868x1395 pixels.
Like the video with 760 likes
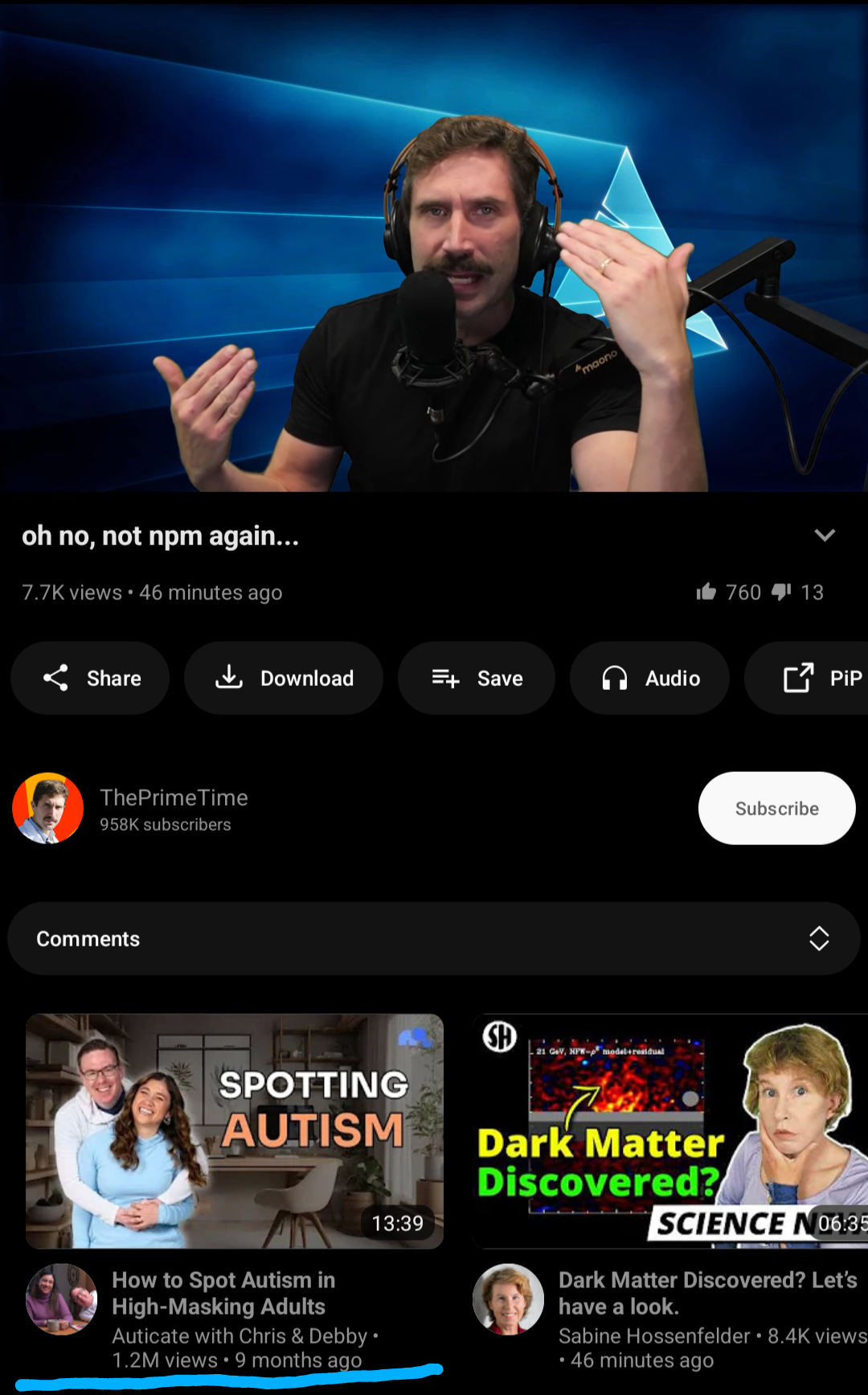pos(707,593)
